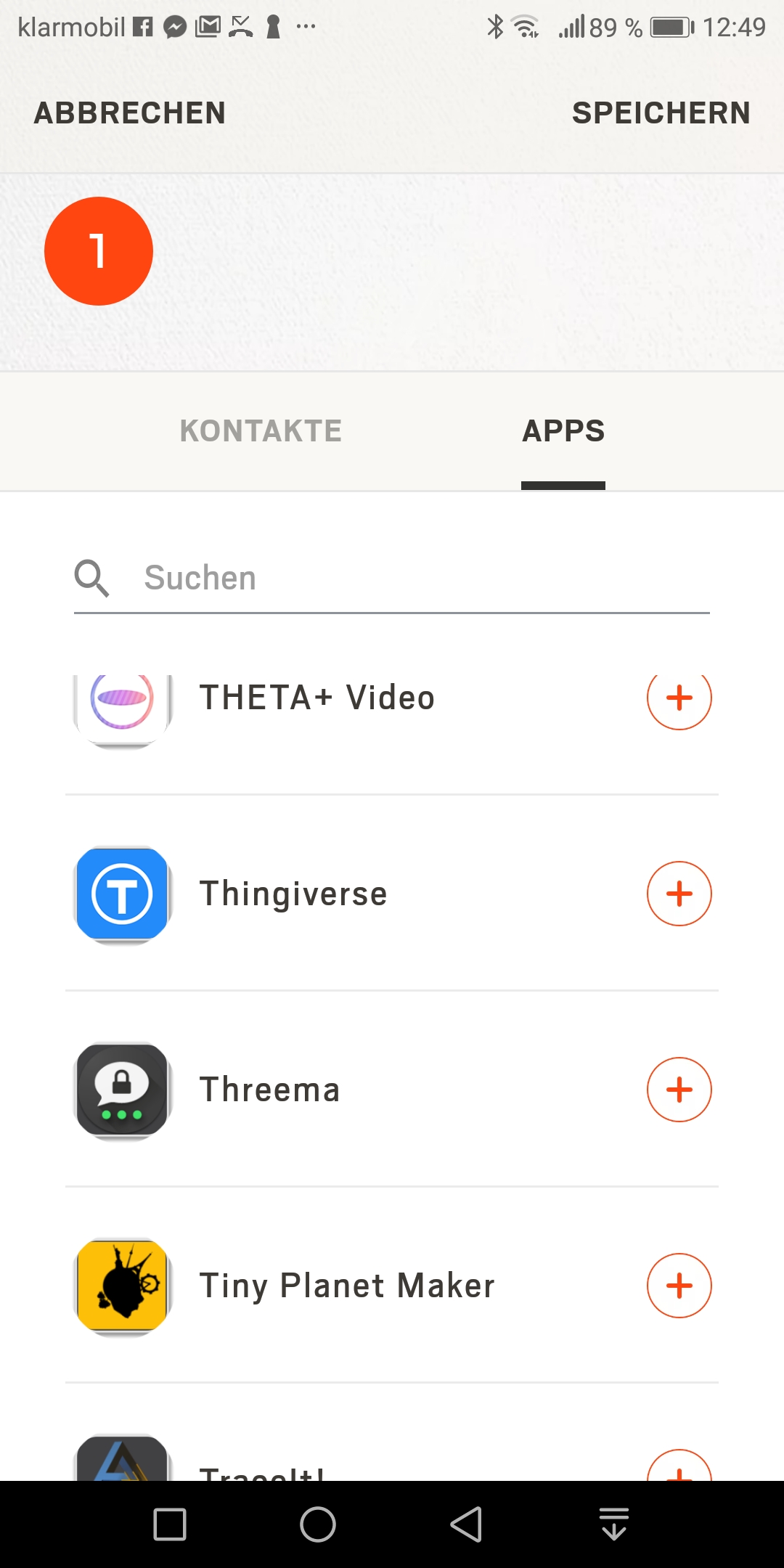Open recent apps from the navigation bar
784x1568 pixels.
click(170, 1524)
